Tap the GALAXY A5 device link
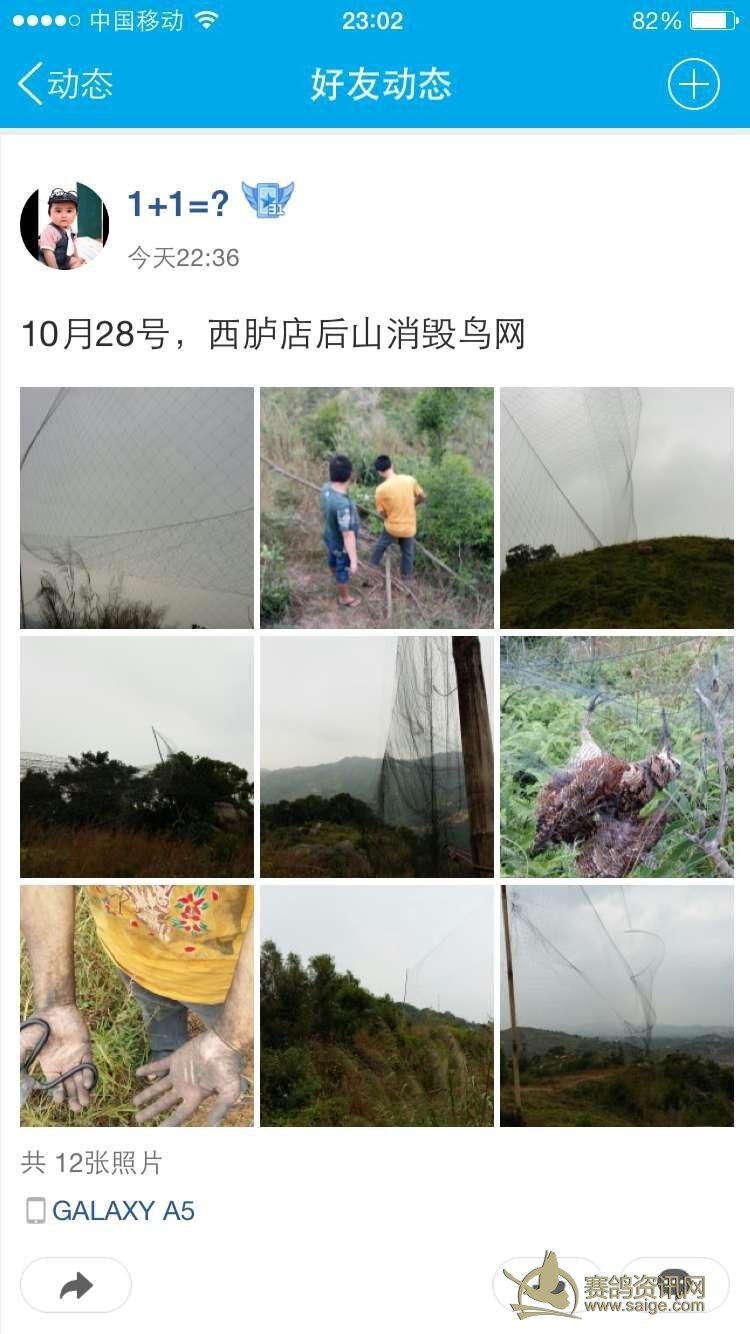The height and width of the screenshot is (1334, 750). pos(122,1211)
